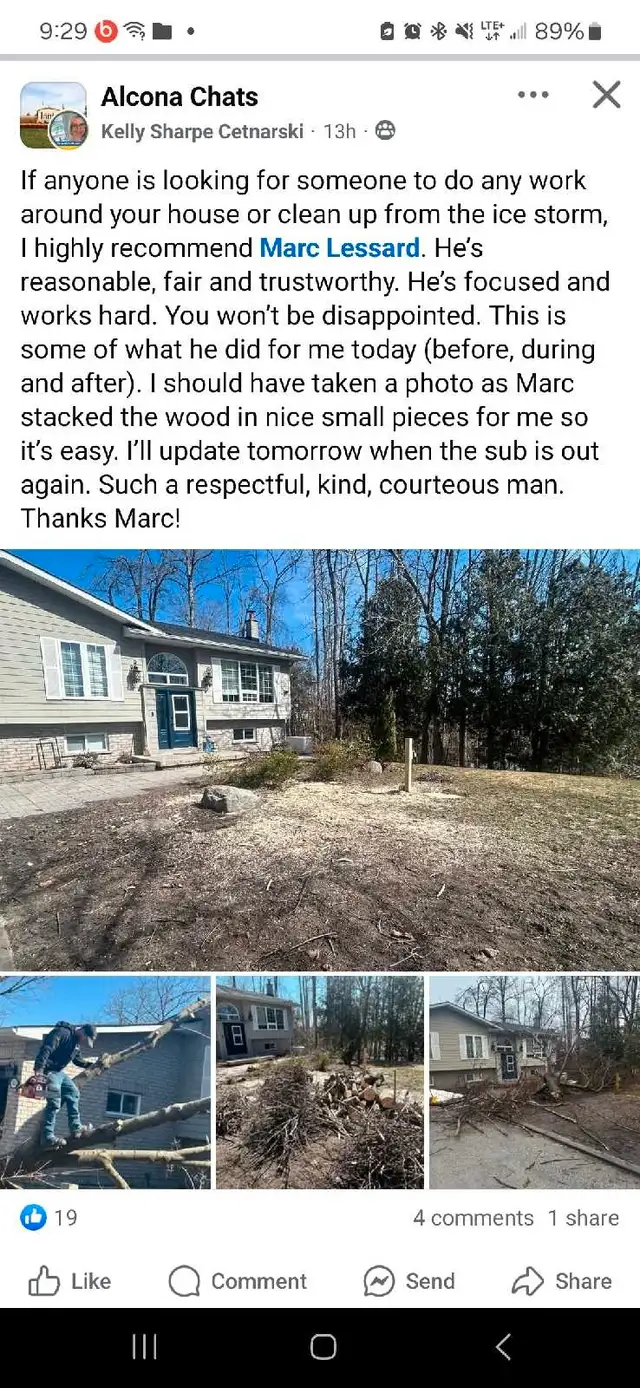View the 19 reactions
Viewport: 640px width, 1388px height.
click(50, 1218)
